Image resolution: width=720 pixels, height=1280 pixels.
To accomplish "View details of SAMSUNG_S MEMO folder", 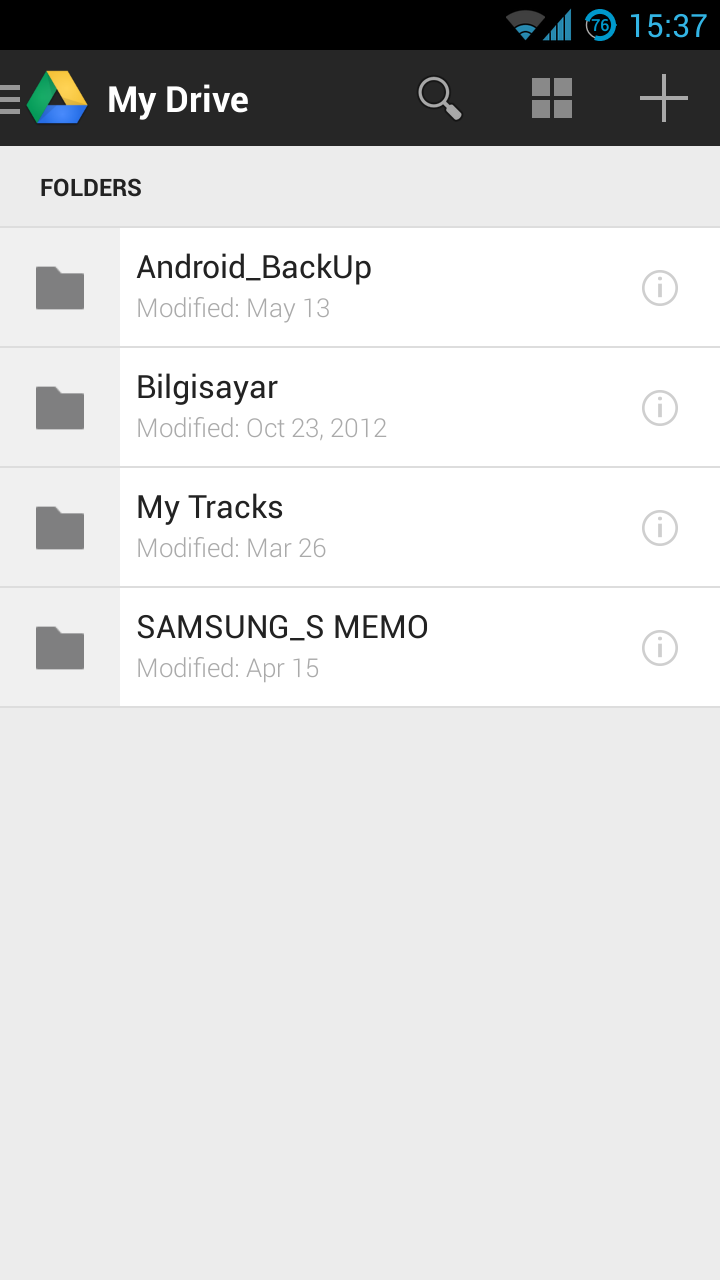I will click(x=660, y=648).
